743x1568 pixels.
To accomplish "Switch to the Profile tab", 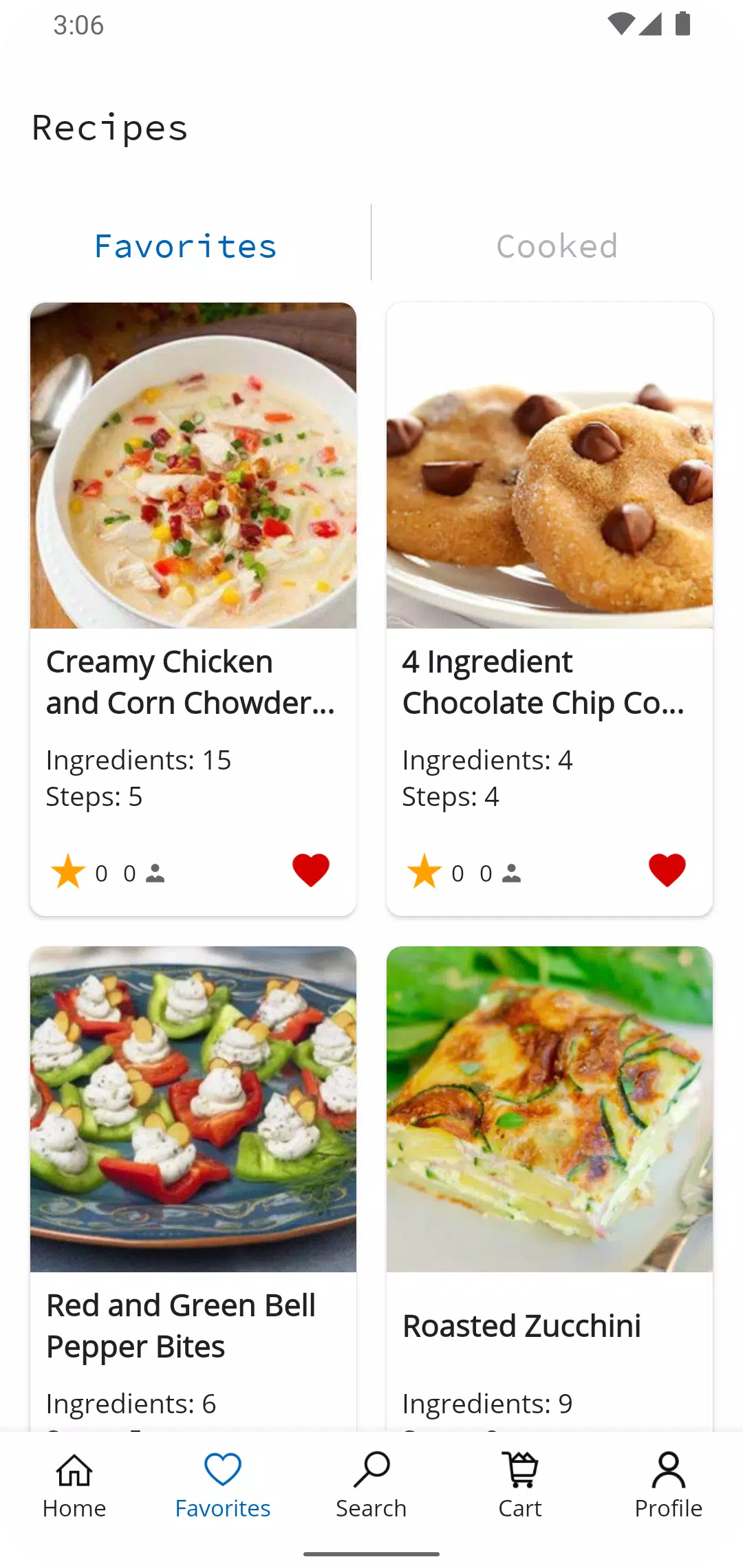I will point(669,1485).
